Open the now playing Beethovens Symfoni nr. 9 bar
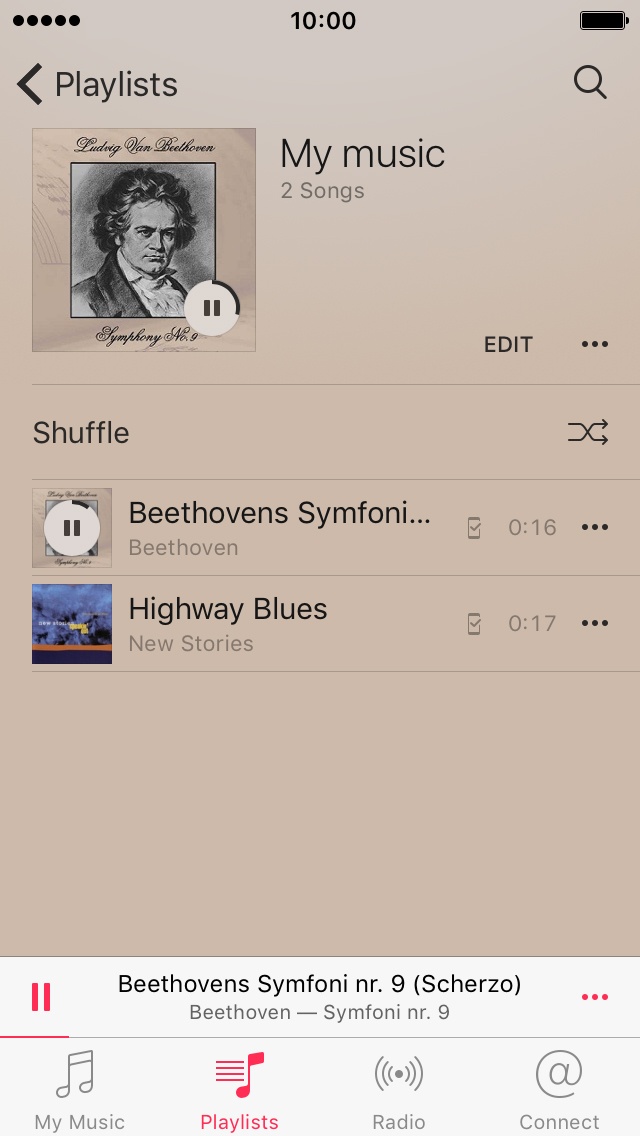The image size is (640, 1136). click(320, 997)
